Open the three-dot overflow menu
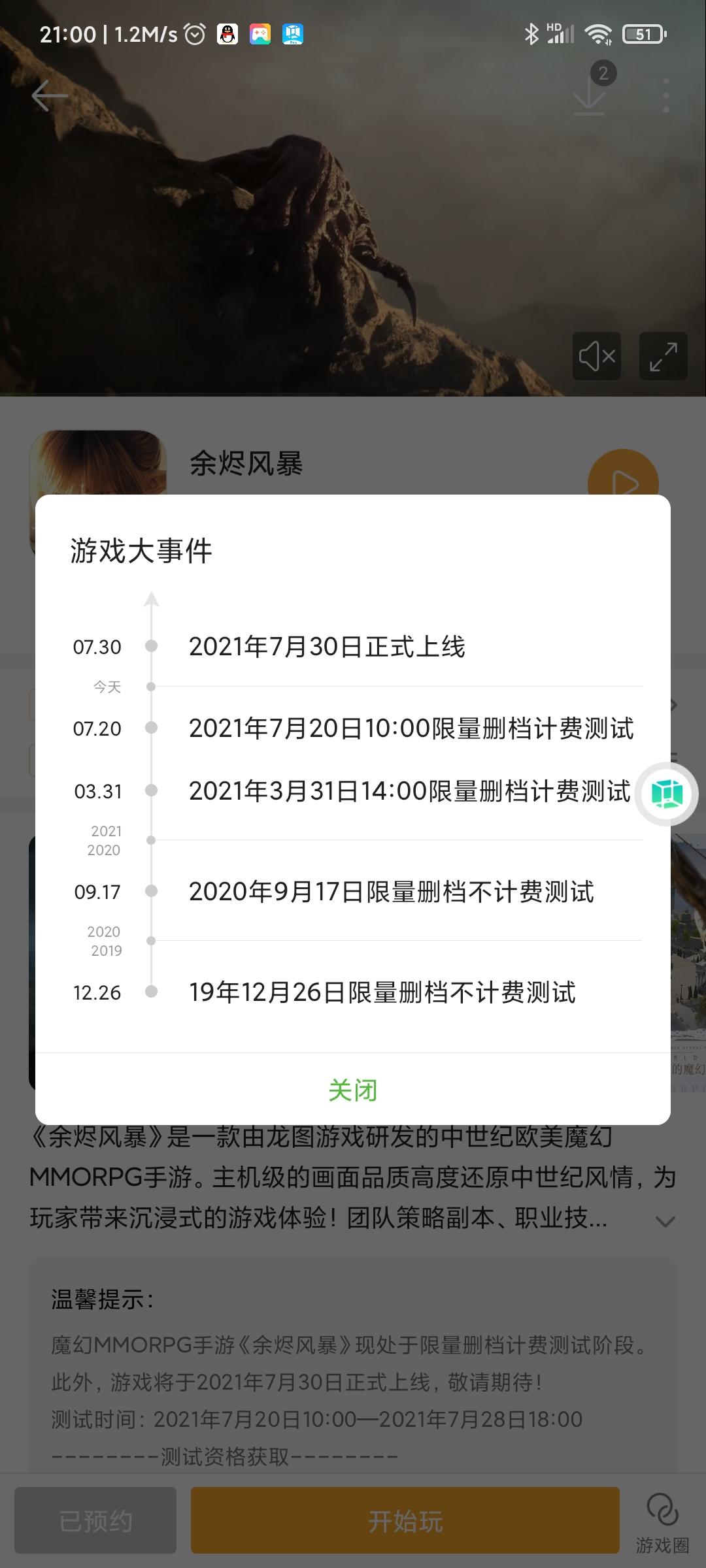Screen dimensions: 706x1568 [x=665, y=96]
